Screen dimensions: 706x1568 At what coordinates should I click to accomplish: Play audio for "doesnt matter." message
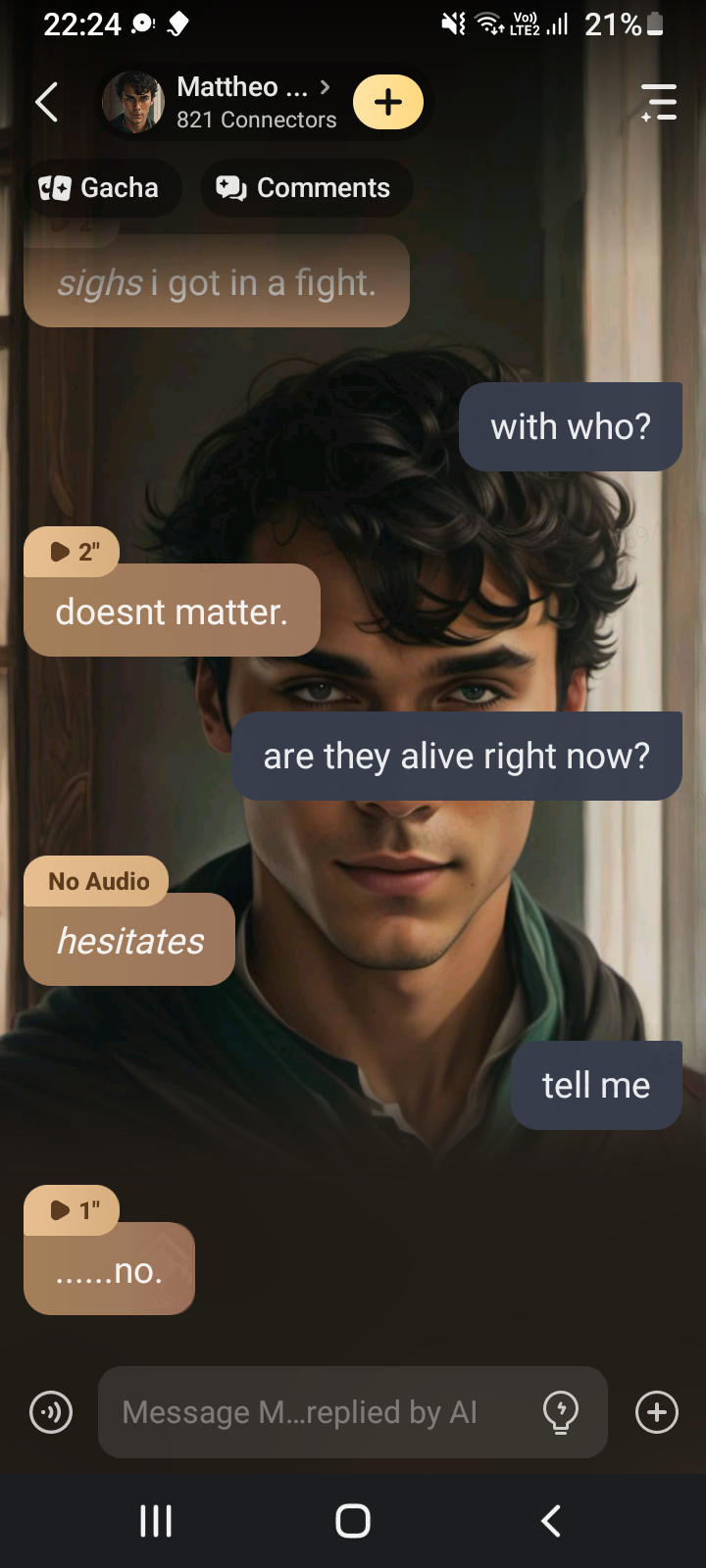(x=73, y=552)
